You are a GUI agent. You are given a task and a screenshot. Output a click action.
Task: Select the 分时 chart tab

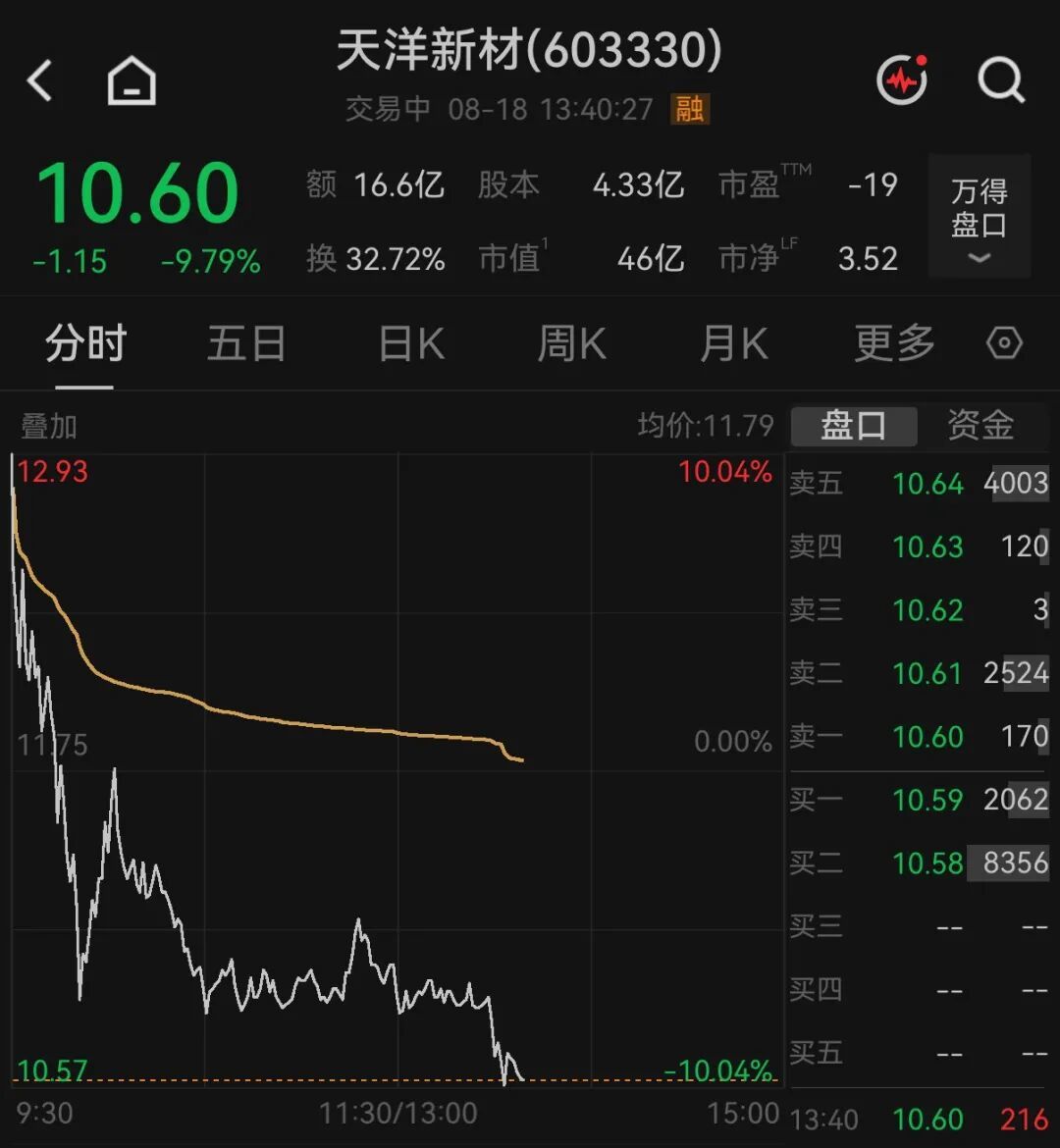point(85,342)
